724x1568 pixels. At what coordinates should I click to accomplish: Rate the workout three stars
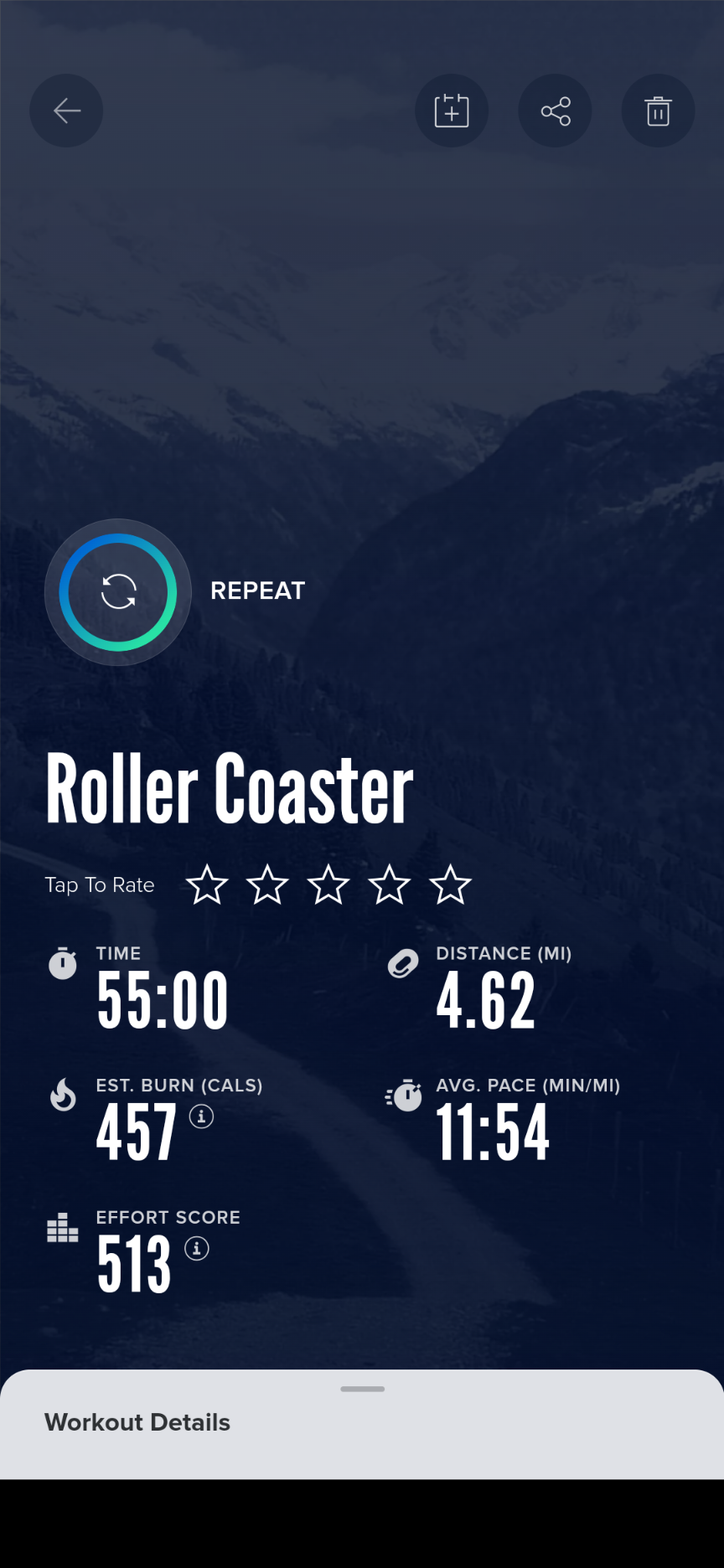(328, 885)
